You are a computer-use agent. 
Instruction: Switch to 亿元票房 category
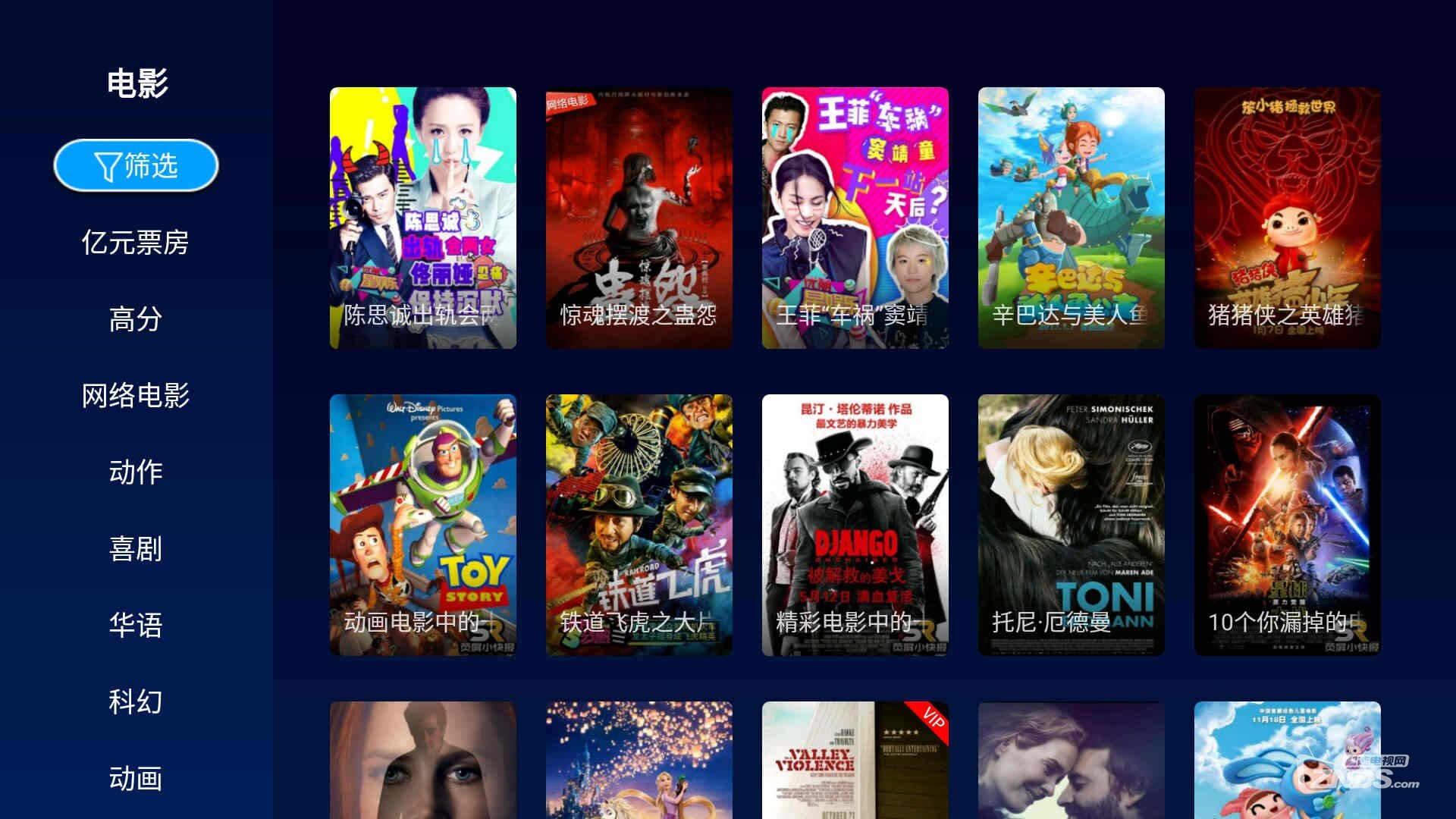pos(136,243)
